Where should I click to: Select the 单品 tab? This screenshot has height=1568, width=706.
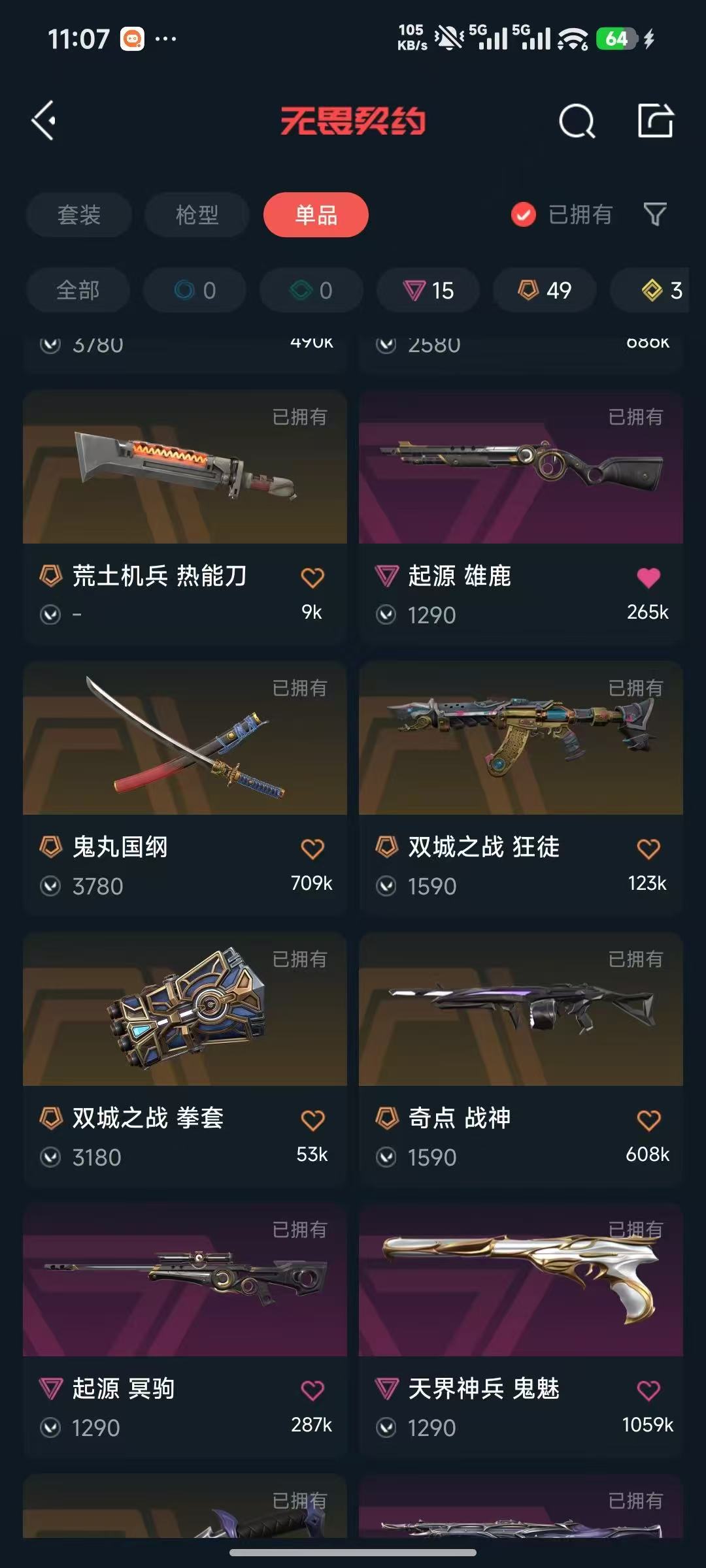pos(316,215)
